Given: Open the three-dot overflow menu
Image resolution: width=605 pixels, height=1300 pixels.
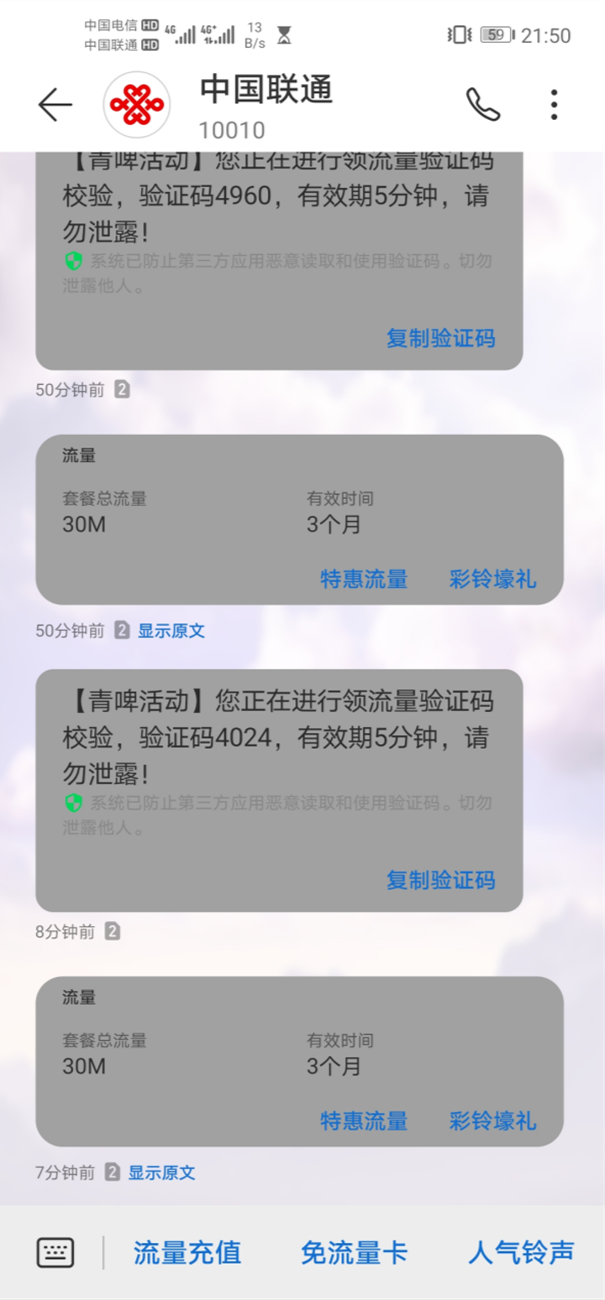Looking at the screenshot, I should click(x=554, y=105).
